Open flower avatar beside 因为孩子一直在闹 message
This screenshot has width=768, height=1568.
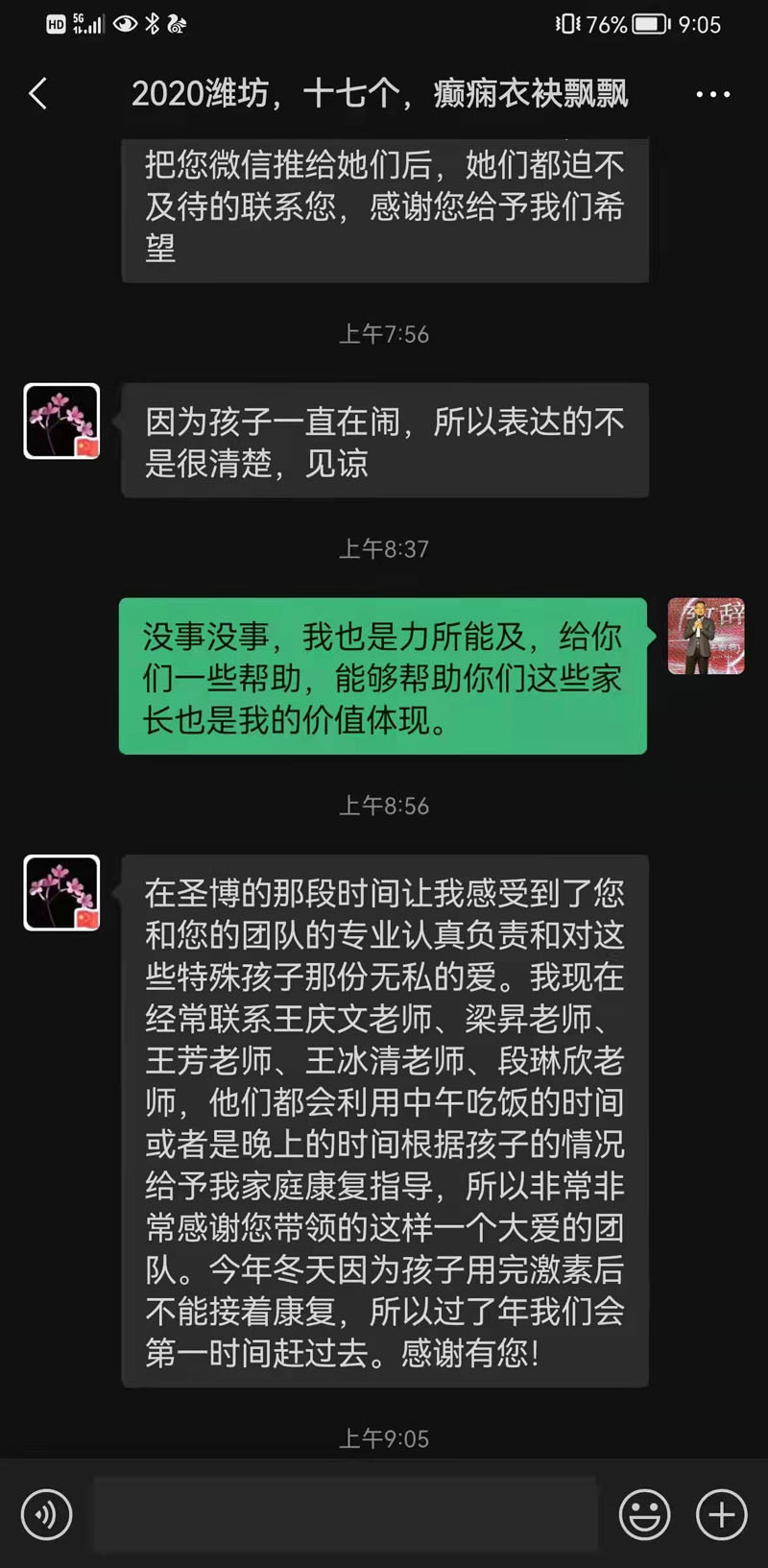[x=61, y=422]
